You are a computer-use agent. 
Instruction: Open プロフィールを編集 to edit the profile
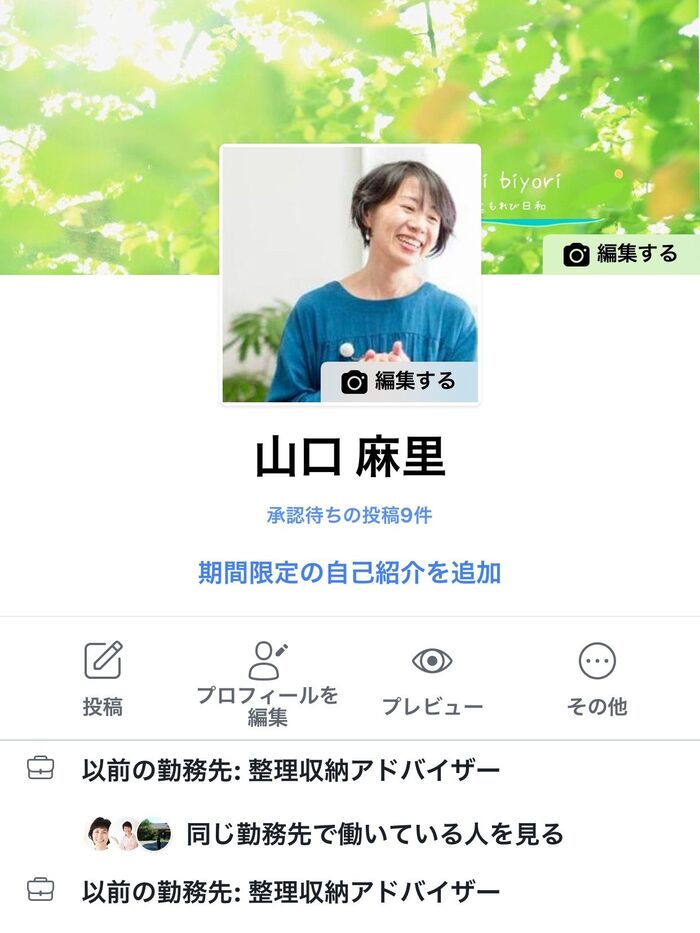[x=267, y=680]
